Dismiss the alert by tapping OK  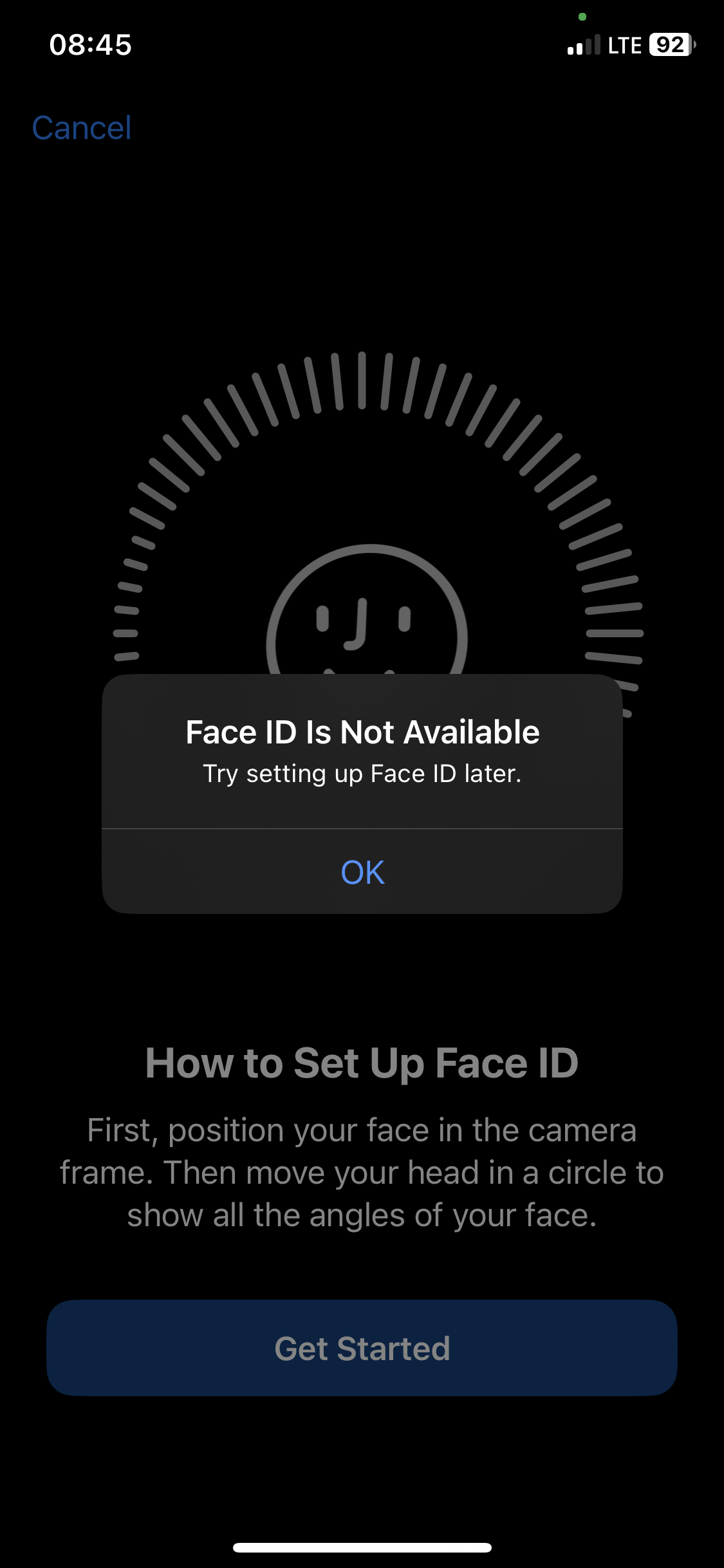pyautogui.click(x=362, y=872)
